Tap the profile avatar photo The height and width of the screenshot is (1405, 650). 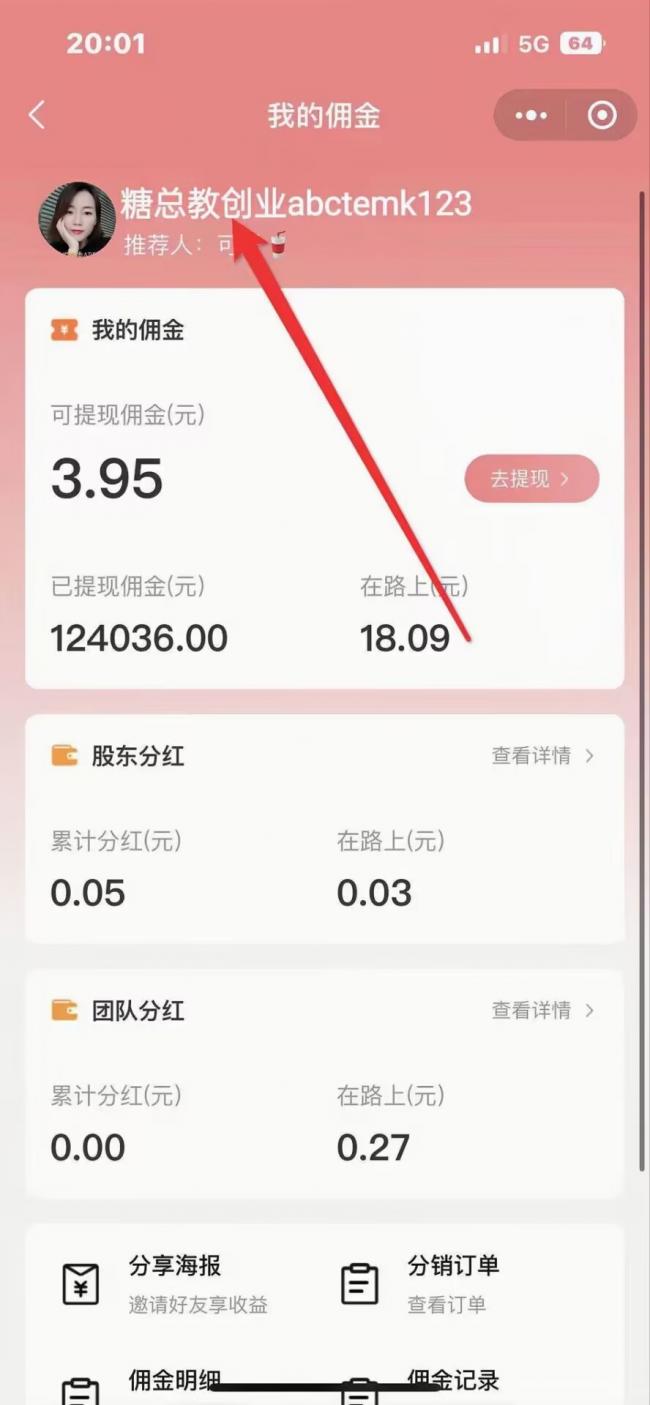tap(76, 219)
